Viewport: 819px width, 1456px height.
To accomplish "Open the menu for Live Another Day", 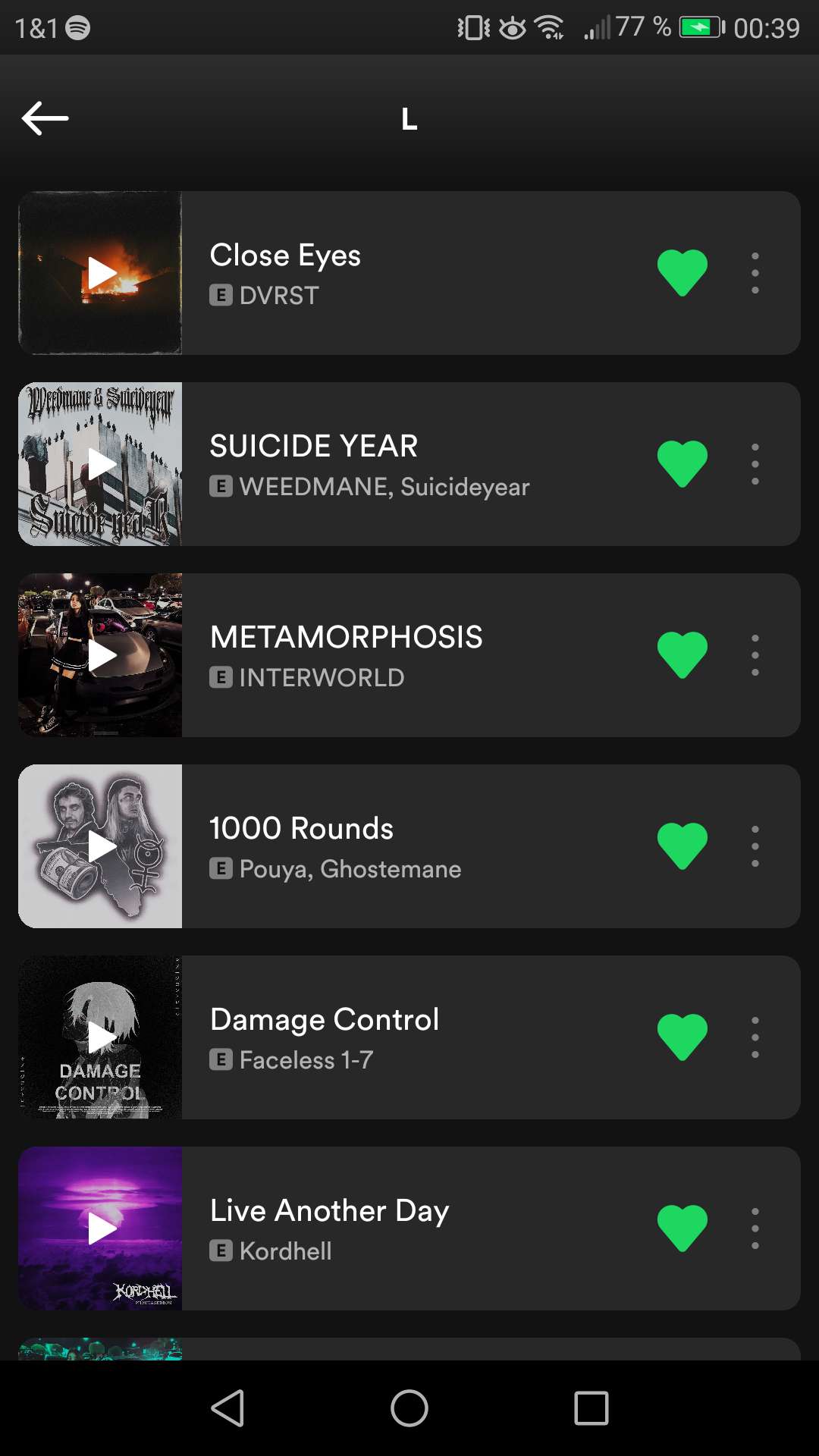I will (755, 1228).
